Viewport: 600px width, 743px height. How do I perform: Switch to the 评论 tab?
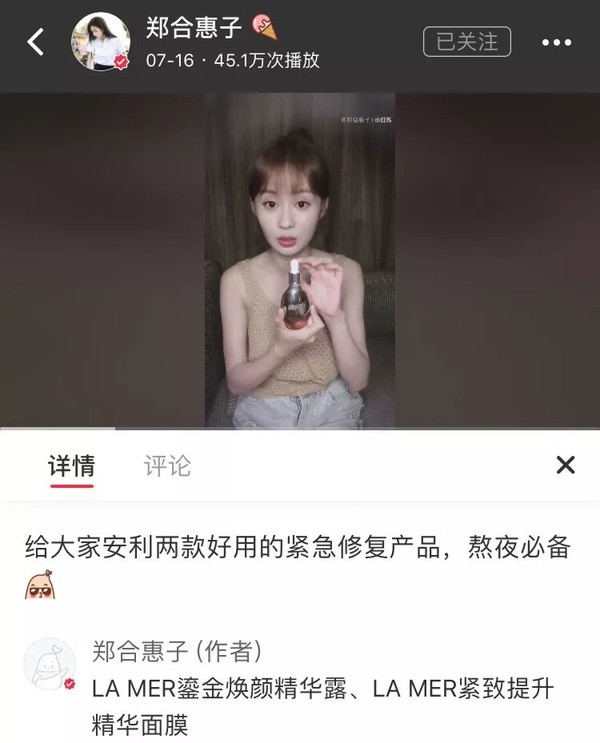(167, 465)
